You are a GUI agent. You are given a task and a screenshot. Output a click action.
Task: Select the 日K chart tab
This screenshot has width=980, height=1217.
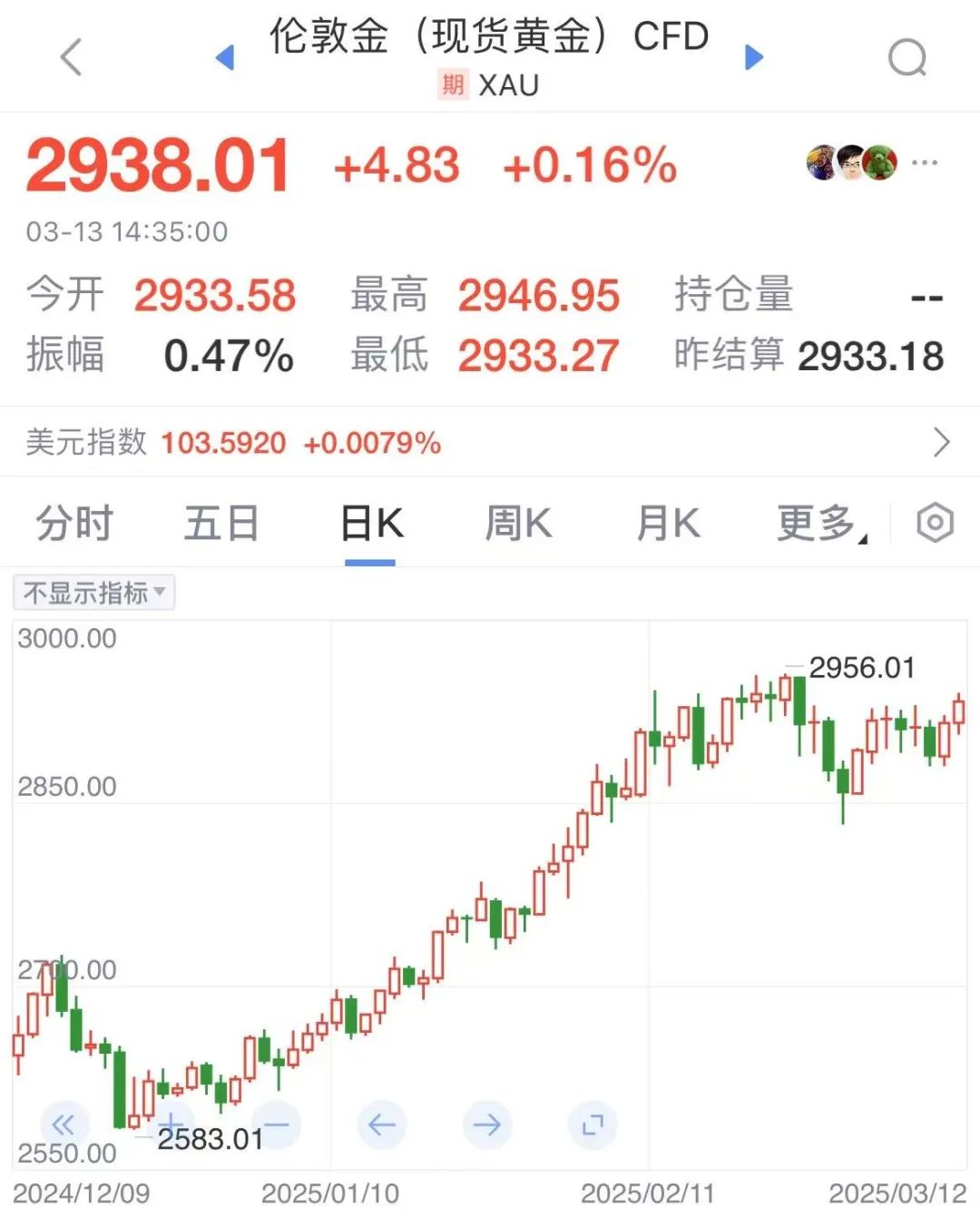[371, 524]
